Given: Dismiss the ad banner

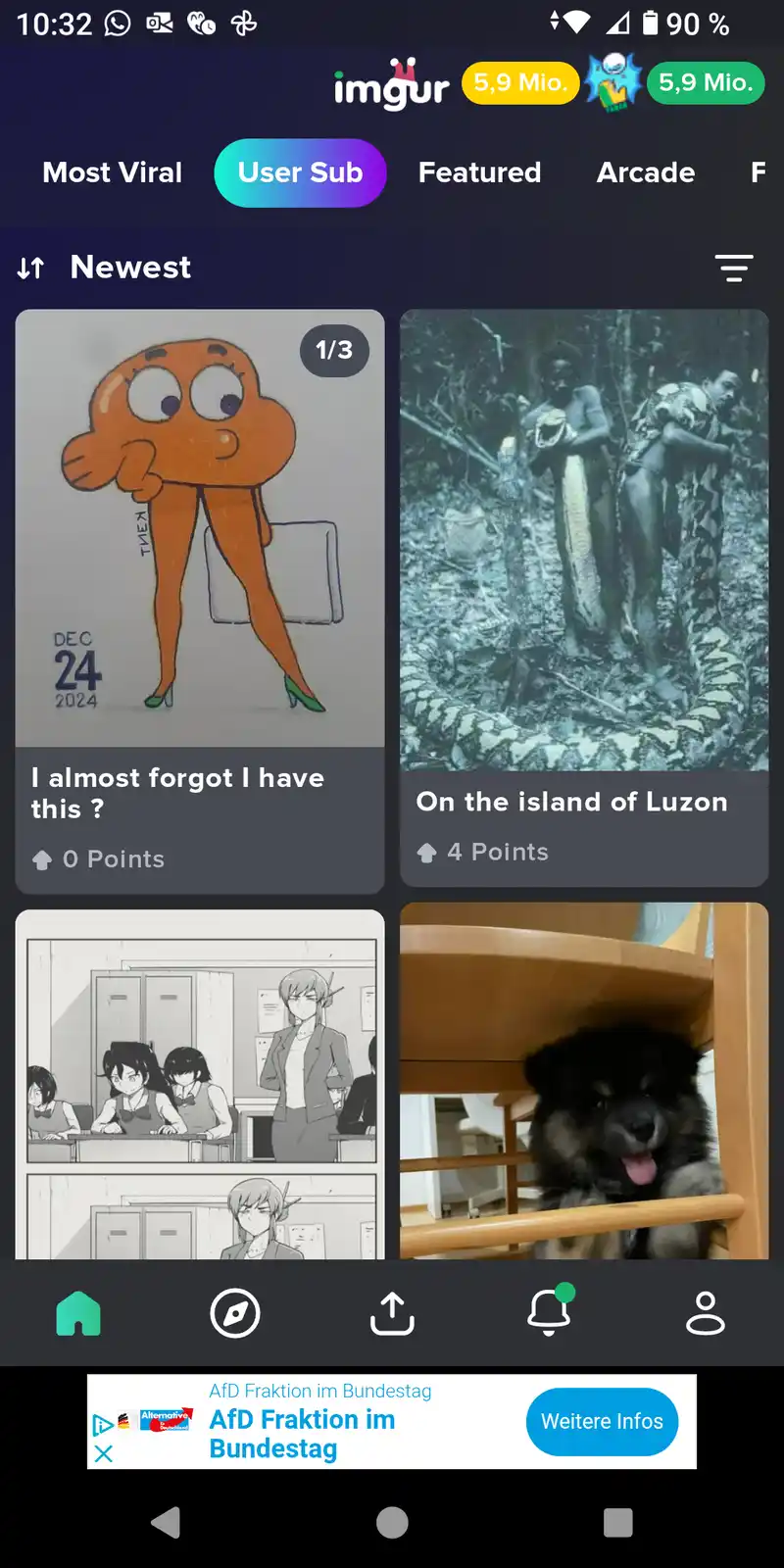Looking at the screenshot, I should [103, 1454].
